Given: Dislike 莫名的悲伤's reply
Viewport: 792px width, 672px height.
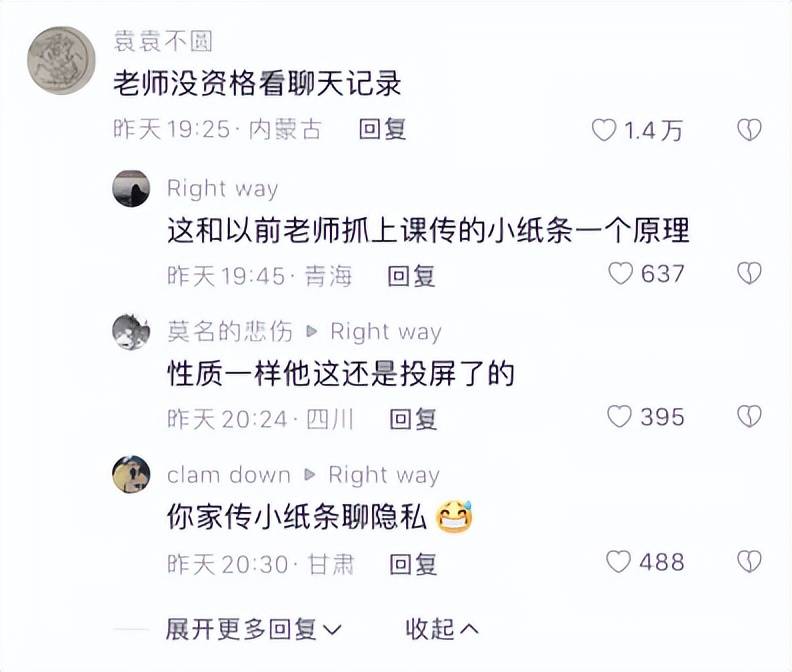Looking at the screenshot, I should [749, 416].
